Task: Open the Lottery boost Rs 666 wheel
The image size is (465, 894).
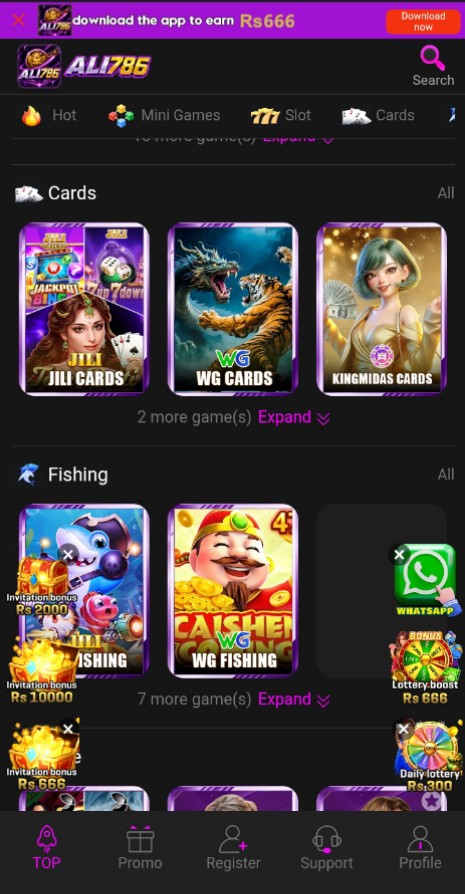Action: 426,667
